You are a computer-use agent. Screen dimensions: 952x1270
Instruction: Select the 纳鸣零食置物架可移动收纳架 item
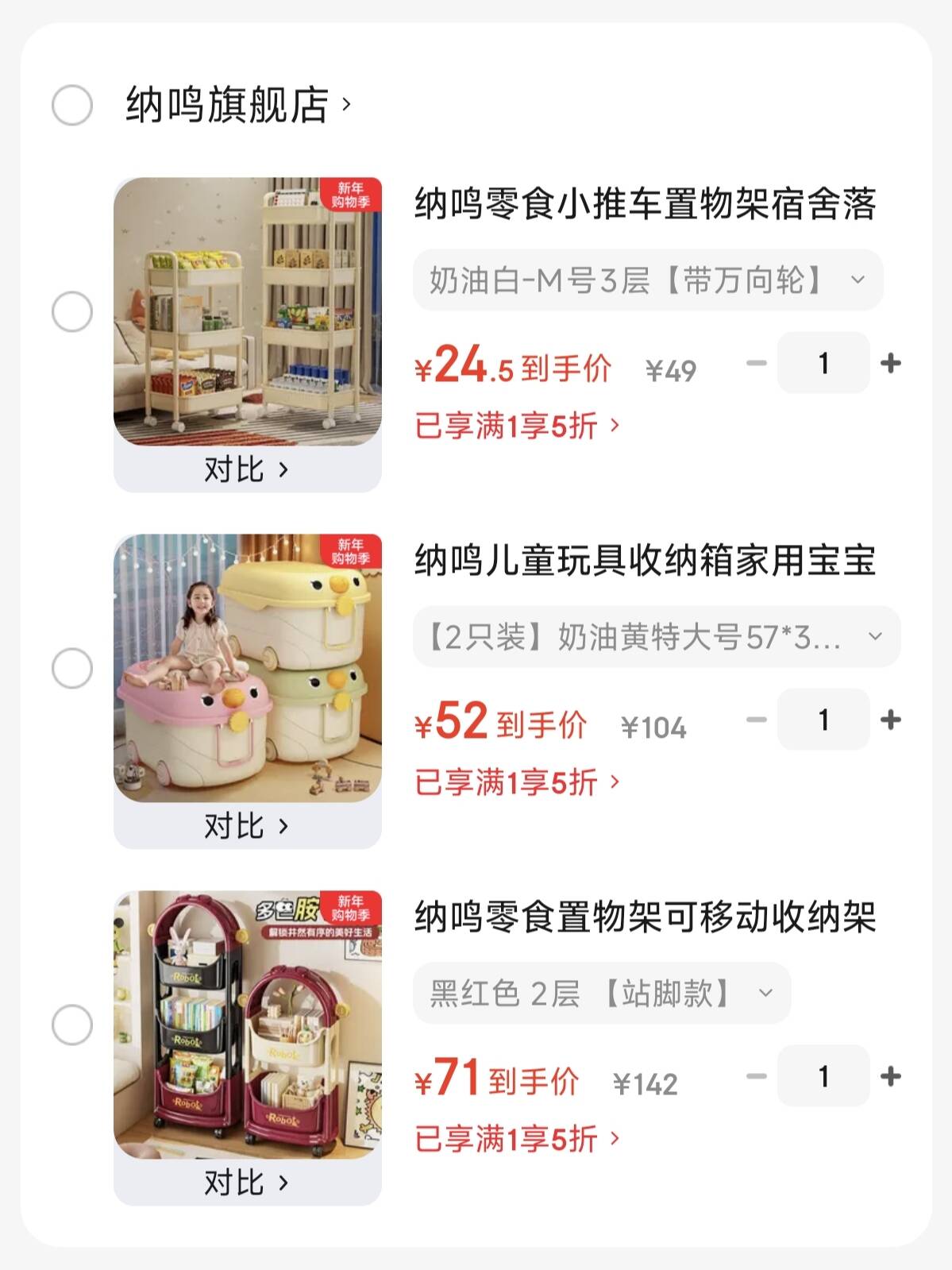point(72,1025)
